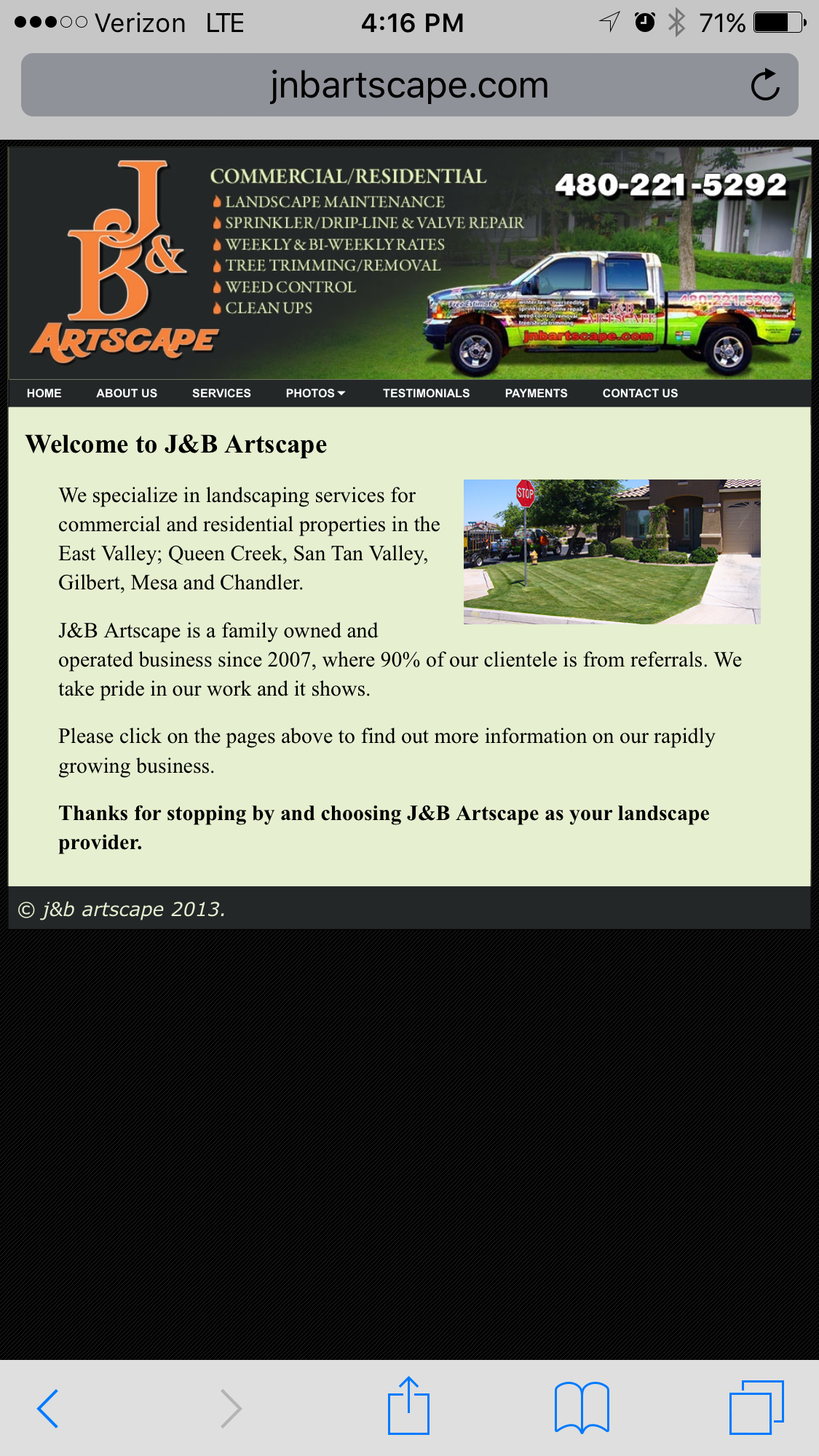The width and height of the screenshot is (819, 1456).
Task: Open the Home page link
Action: (x=44, y=393)
